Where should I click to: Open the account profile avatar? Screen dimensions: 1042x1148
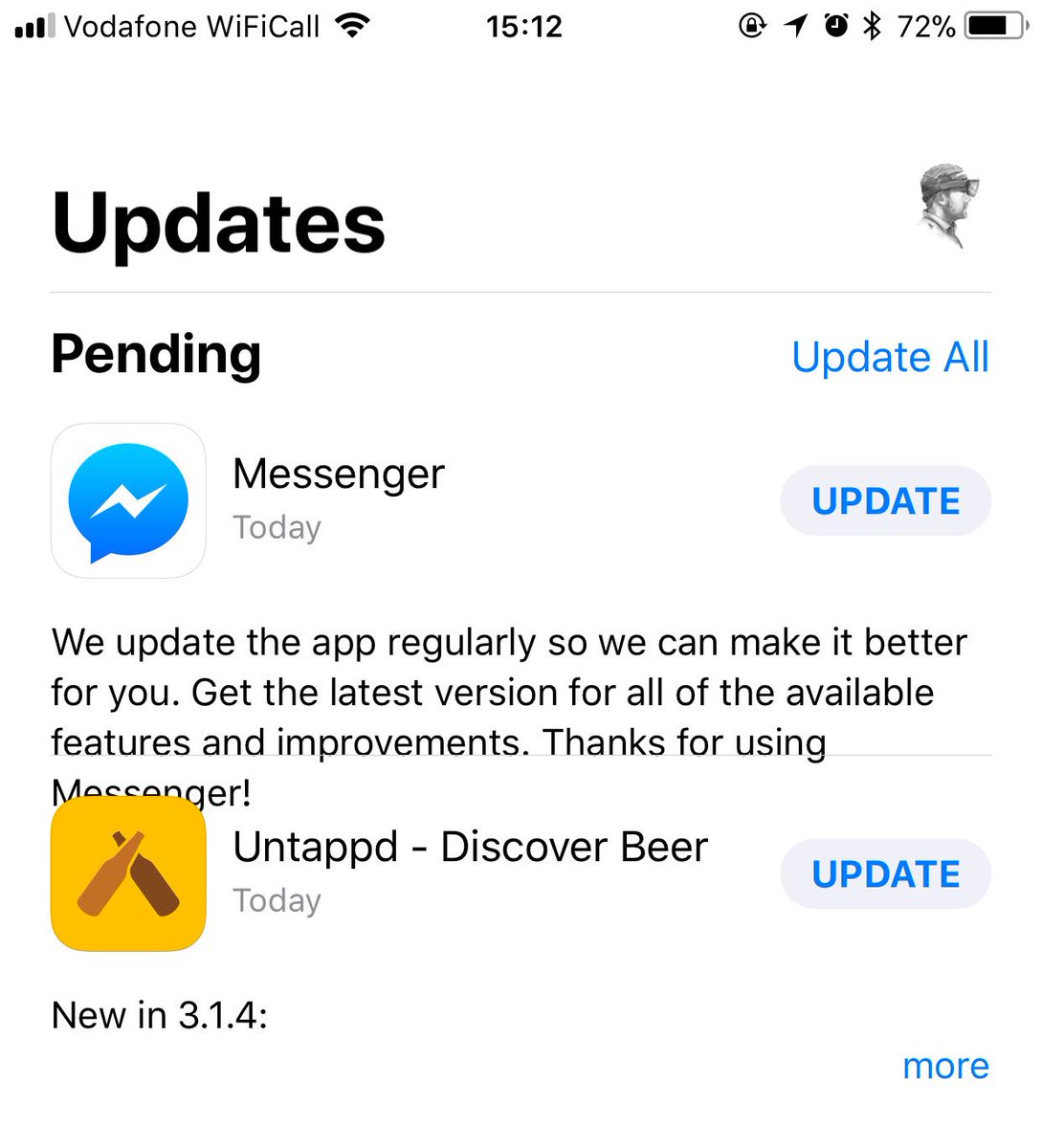coord(949,207)
